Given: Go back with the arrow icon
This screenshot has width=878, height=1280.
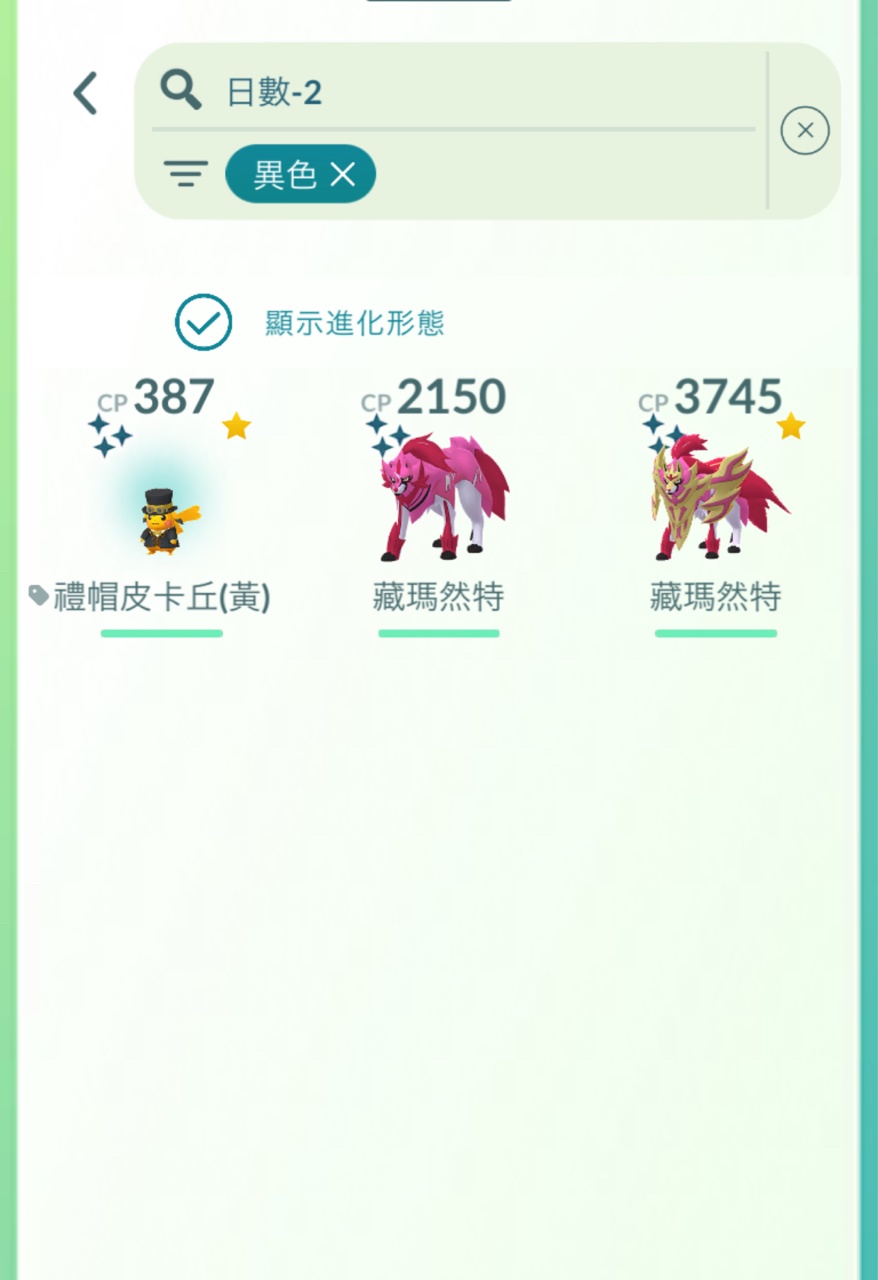Looking at the screenshot, I should tap(86, 94).
